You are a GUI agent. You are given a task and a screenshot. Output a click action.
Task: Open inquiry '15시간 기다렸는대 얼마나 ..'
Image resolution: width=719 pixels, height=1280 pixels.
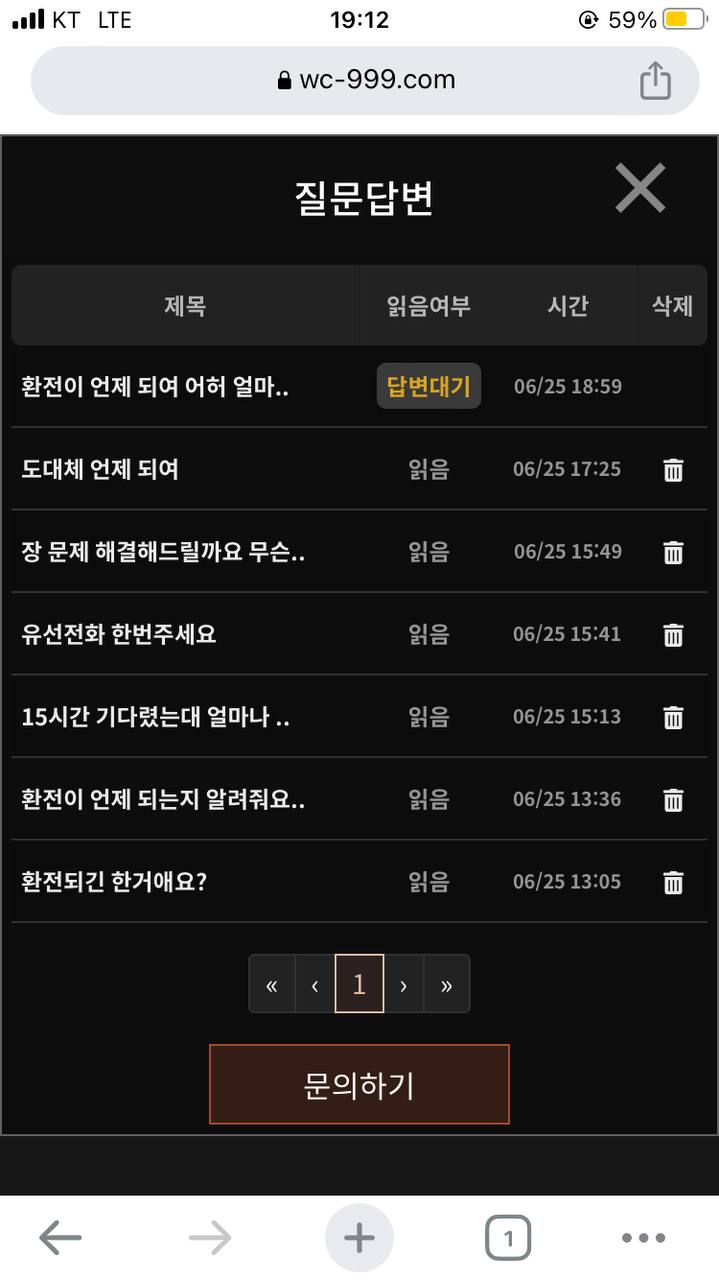(155, 717)
